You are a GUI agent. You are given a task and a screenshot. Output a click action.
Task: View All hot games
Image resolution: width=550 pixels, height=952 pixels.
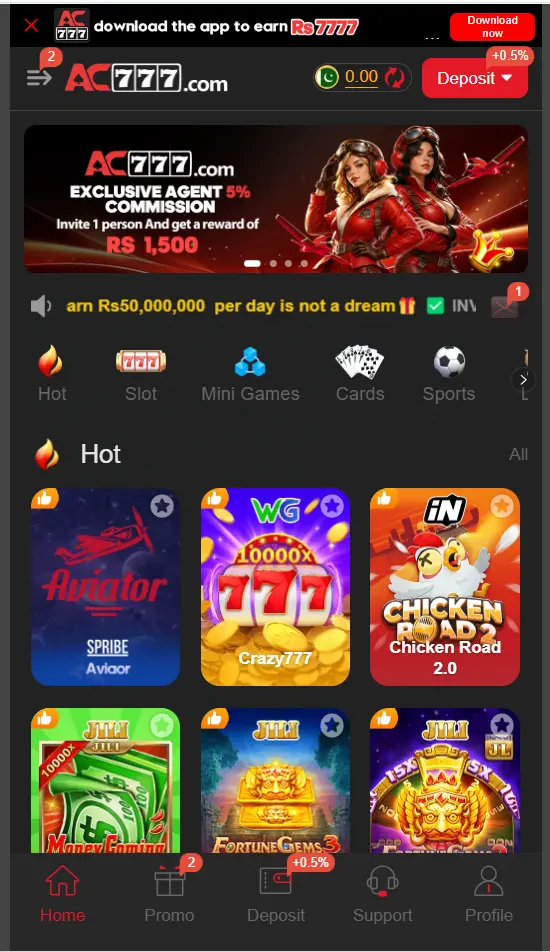[518, 454]
